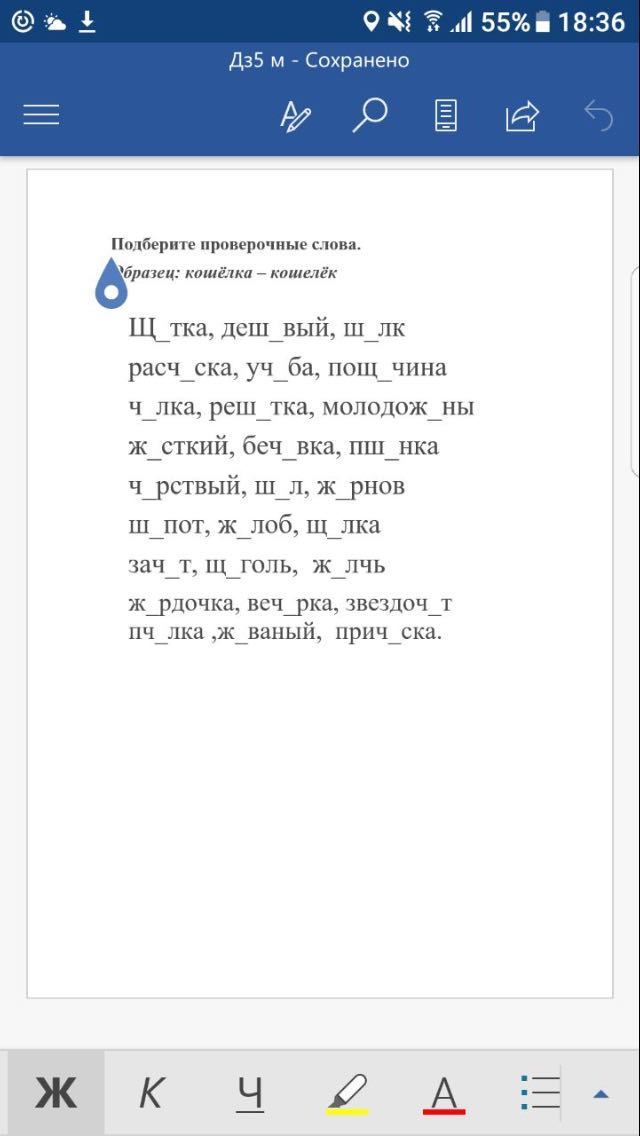Apply red font color
The image size is (640, 1136).
pyautogui.click(x=445, y=1094)
